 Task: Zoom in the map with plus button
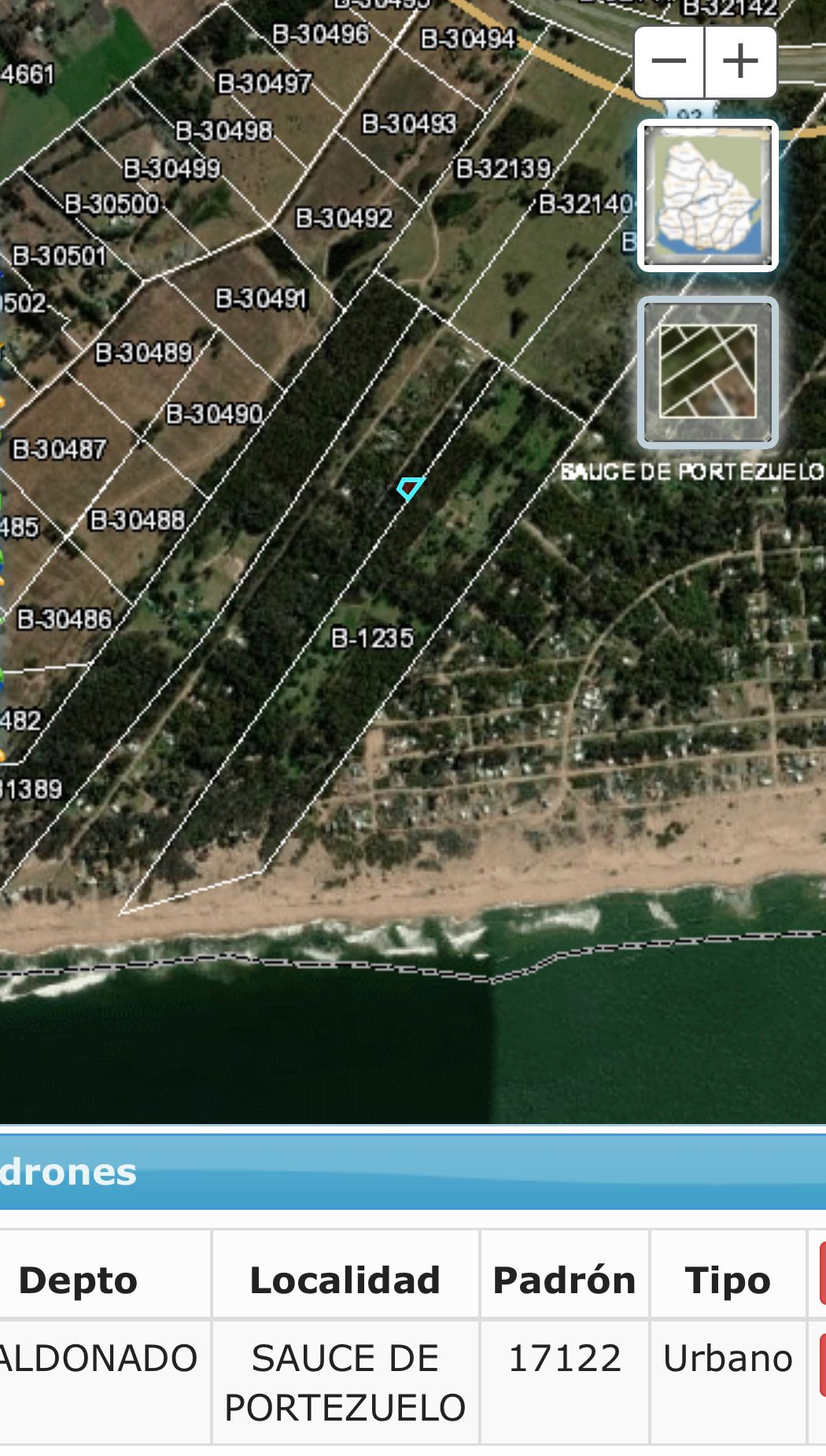click(x=740, y=61)
